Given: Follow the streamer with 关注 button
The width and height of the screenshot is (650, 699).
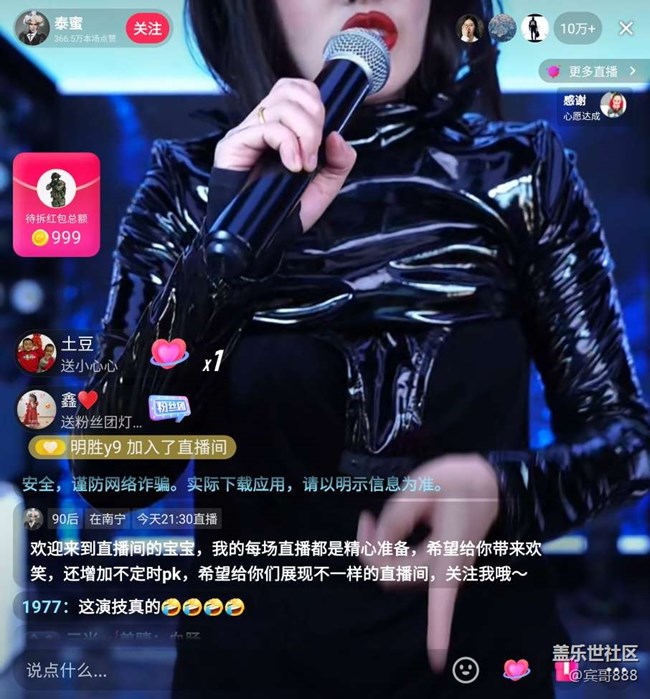Looking at the screenshot, I should (147, 28).
